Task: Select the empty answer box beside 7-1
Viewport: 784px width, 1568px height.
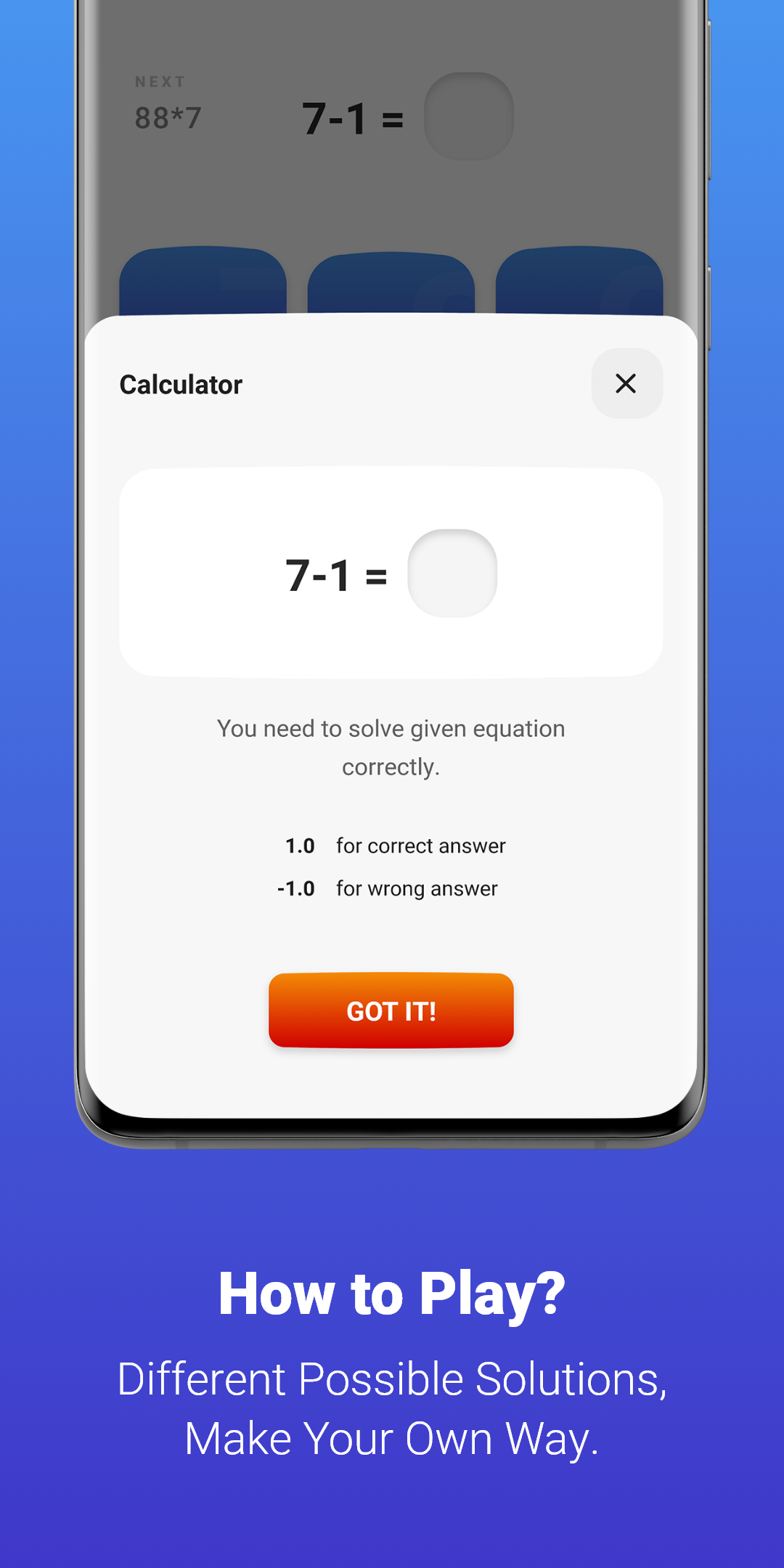Action: (452, 573)
